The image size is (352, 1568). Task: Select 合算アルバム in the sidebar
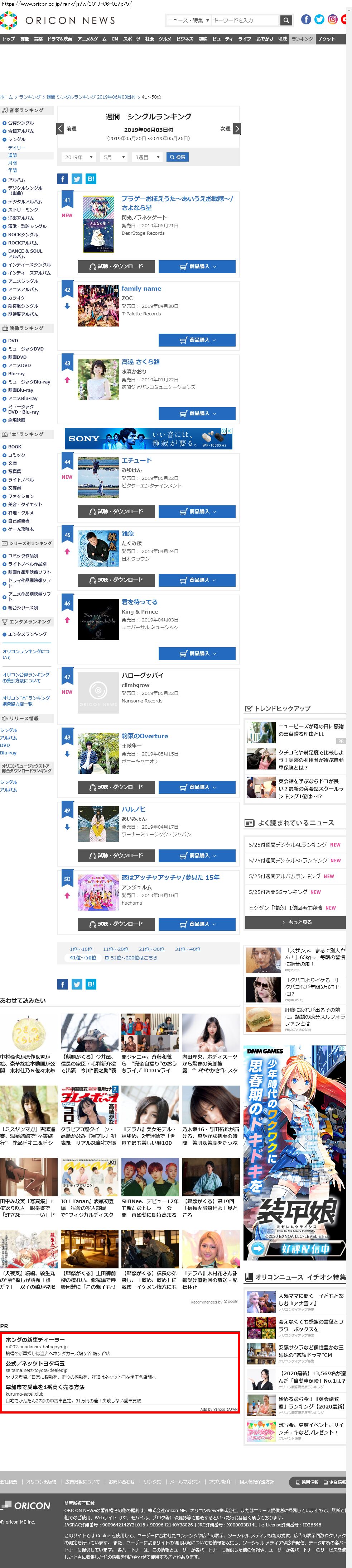[x=21, y=131]
